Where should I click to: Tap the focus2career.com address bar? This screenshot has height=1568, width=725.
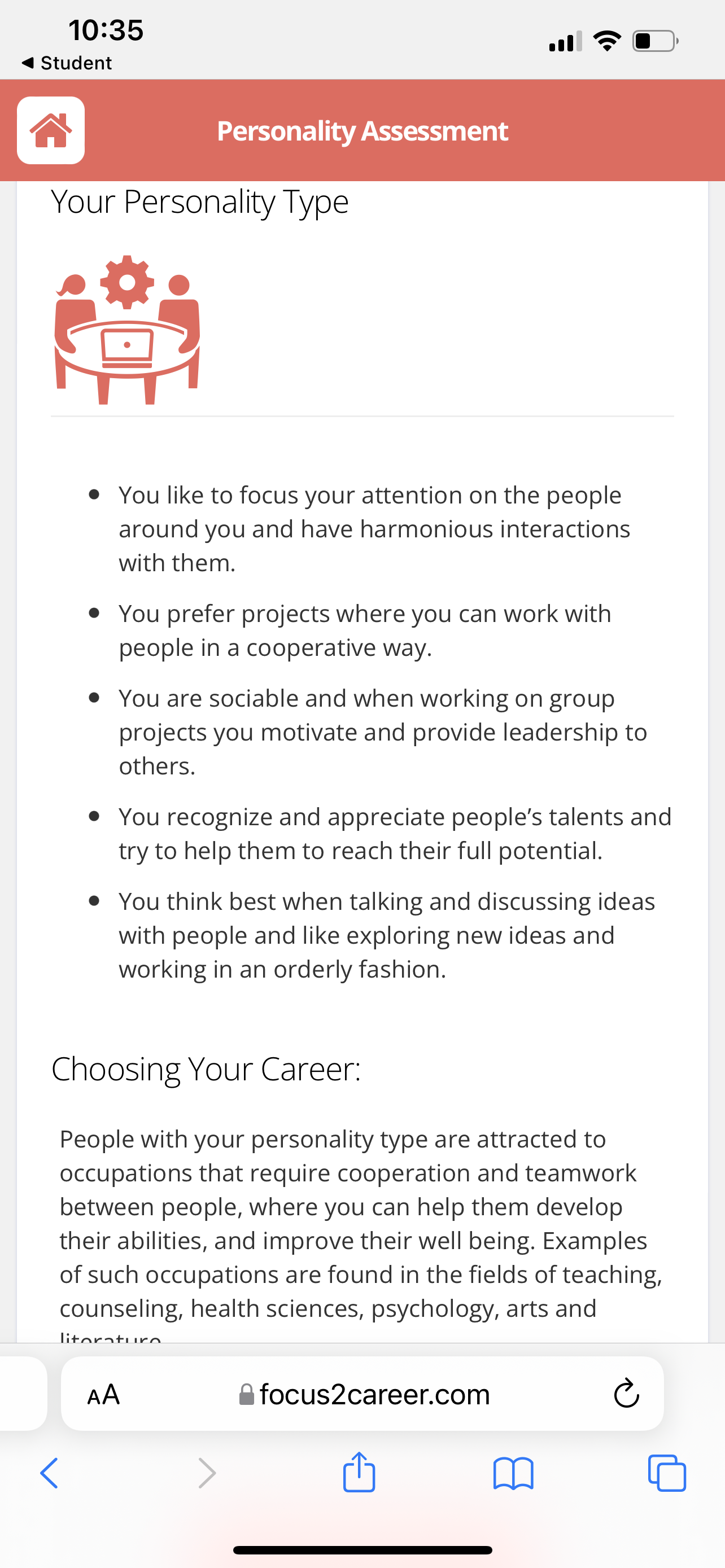(x=363, y=1394)
